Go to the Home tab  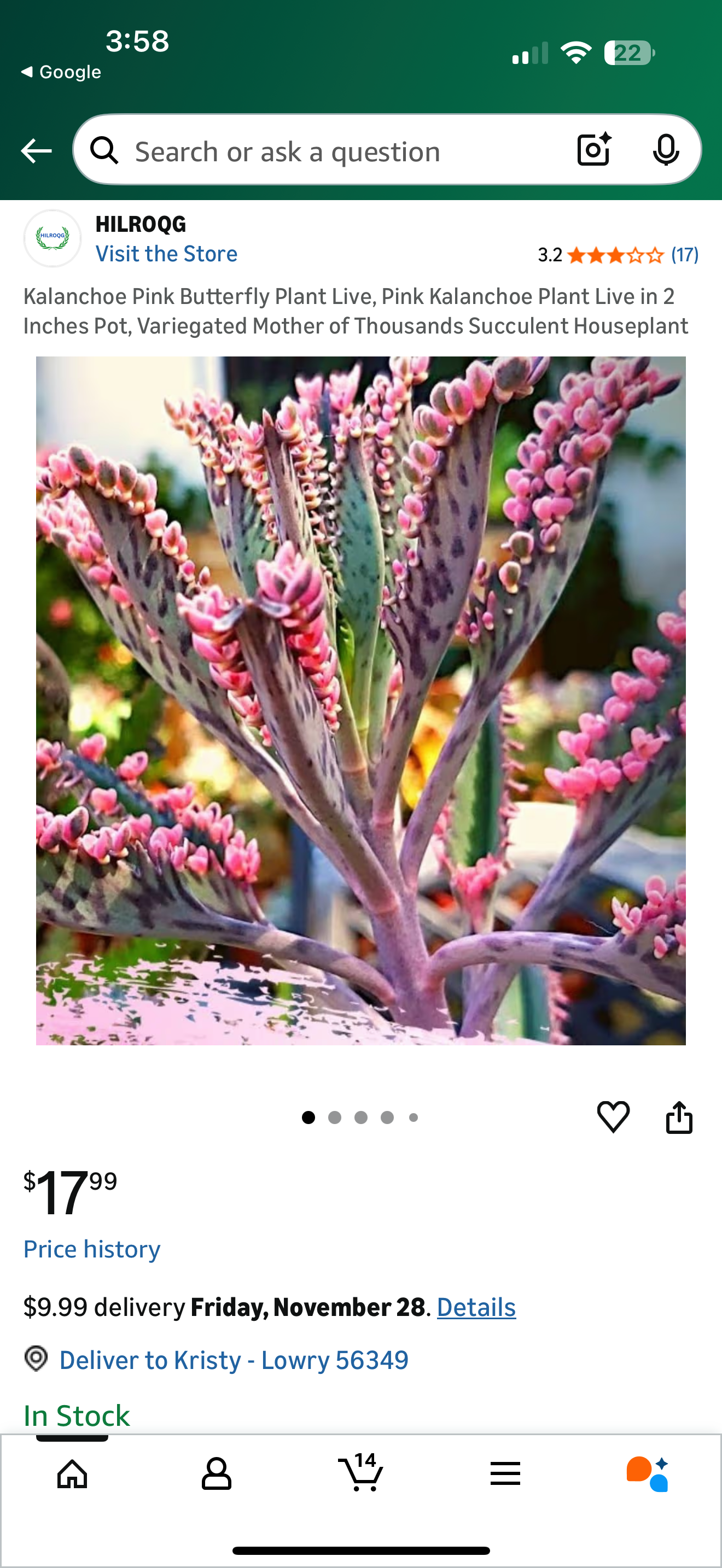(x=72, y=1473)
